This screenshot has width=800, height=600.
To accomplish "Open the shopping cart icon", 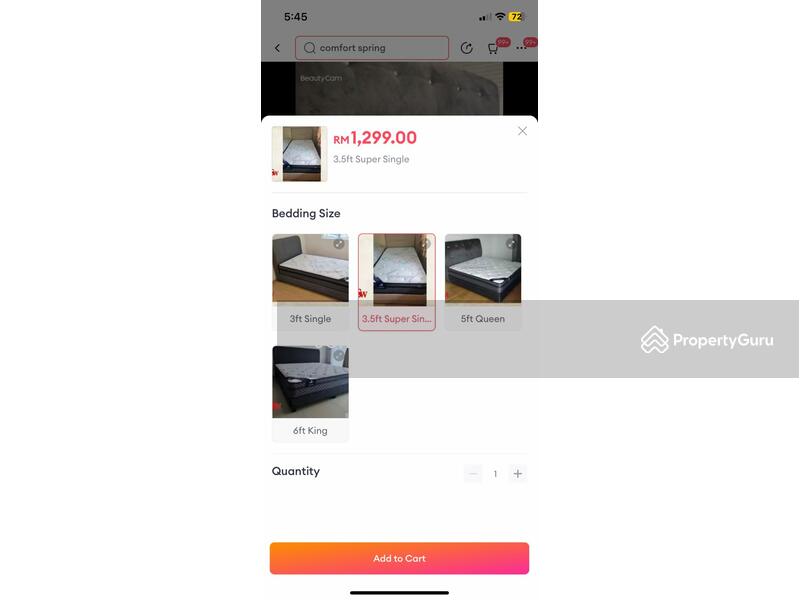I will coord(494,48).
